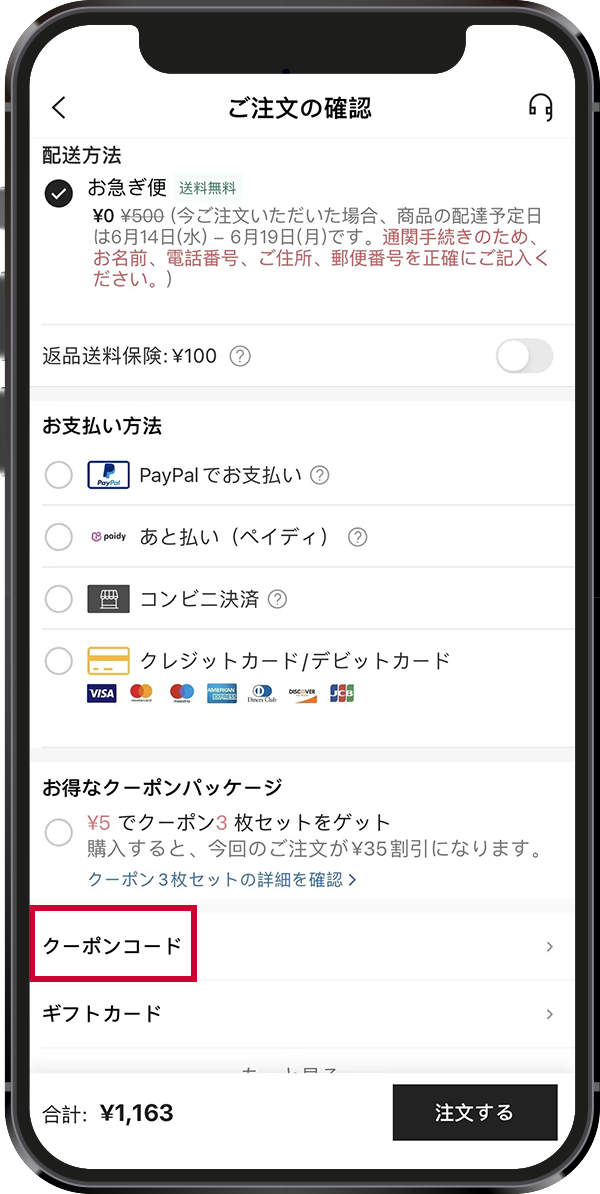The width and height of the screenshot is (600, 1194).
Task: View クーポン3枚セットの詳細を確認 link
Action: [222, 880]
